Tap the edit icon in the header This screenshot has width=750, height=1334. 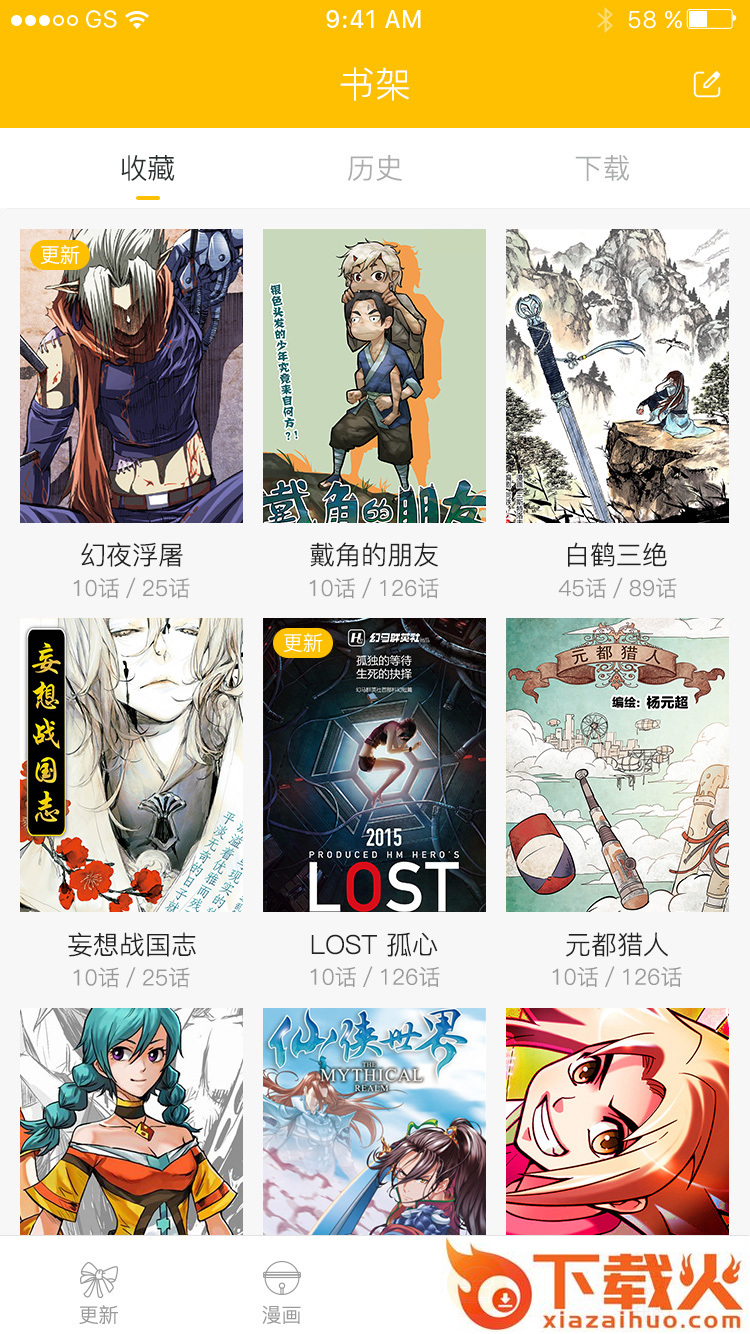click(x=707, y=84)
